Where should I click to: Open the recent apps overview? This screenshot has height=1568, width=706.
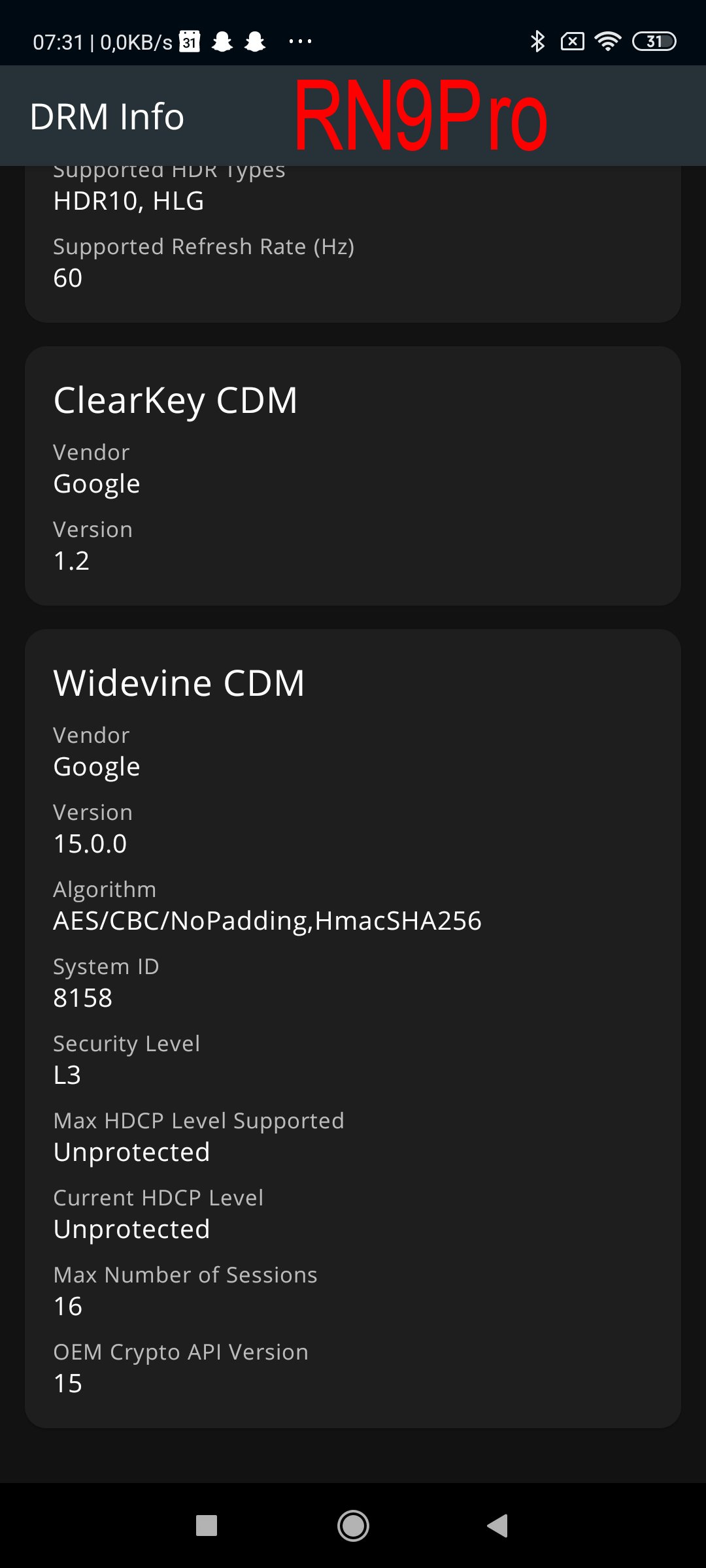click(207, 1526)
